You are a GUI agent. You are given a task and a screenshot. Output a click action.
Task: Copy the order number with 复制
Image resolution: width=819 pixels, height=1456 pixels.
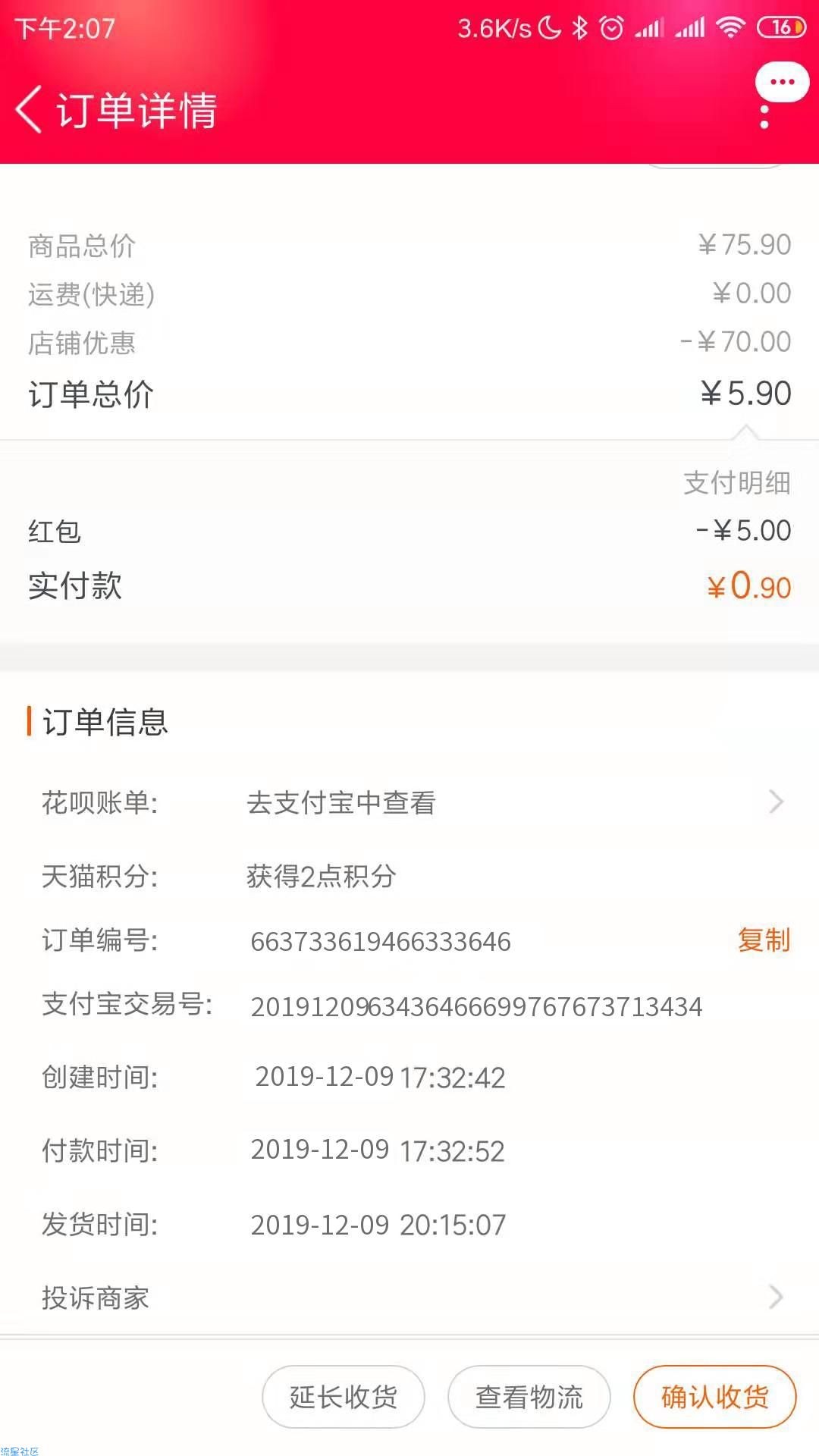click(x=764, y=940)
